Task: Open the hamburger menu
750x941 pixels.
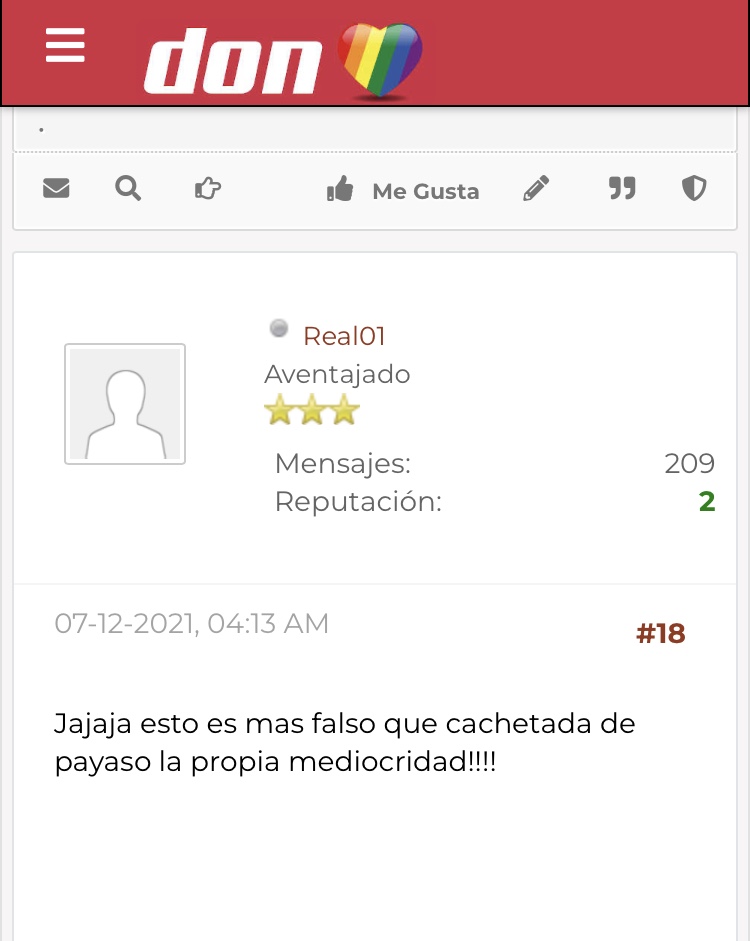Action: coord(65,46)
